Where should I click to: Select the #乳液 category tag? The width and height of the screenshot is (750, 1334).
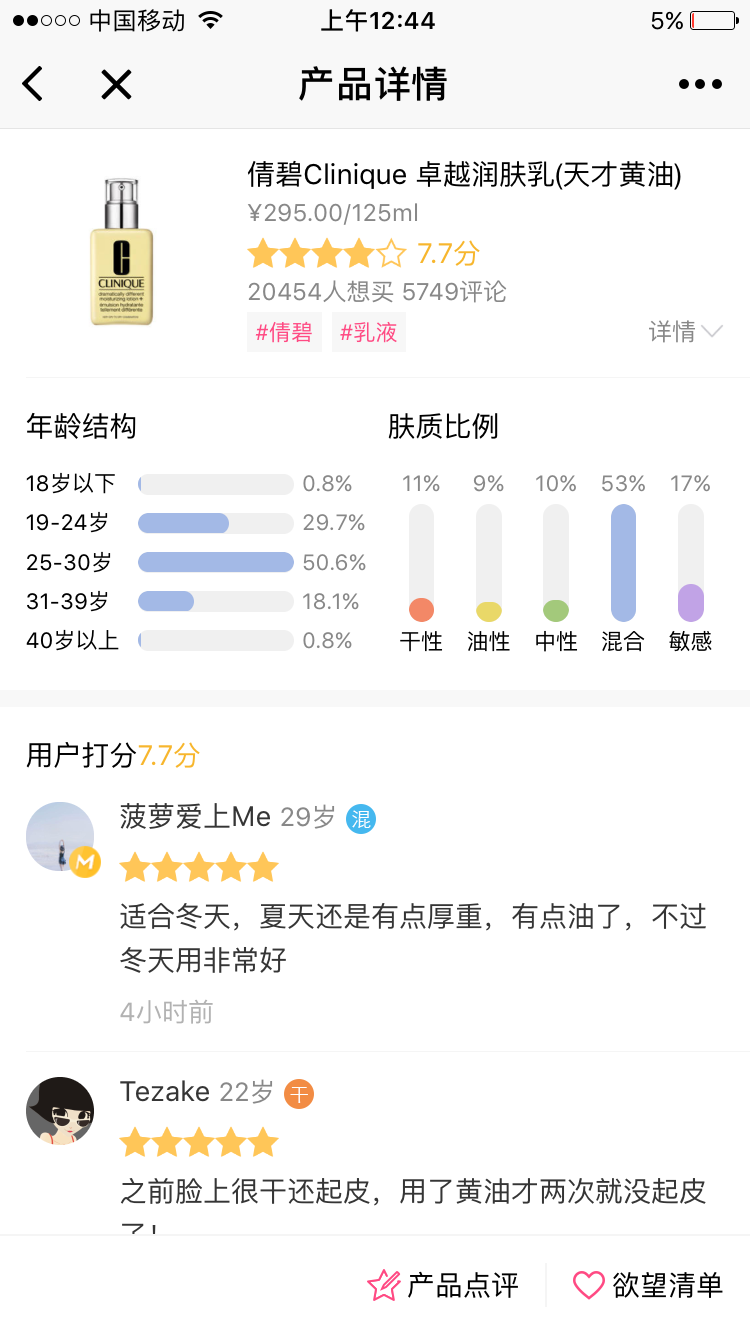pyautogui.click(x=369, y=332)
